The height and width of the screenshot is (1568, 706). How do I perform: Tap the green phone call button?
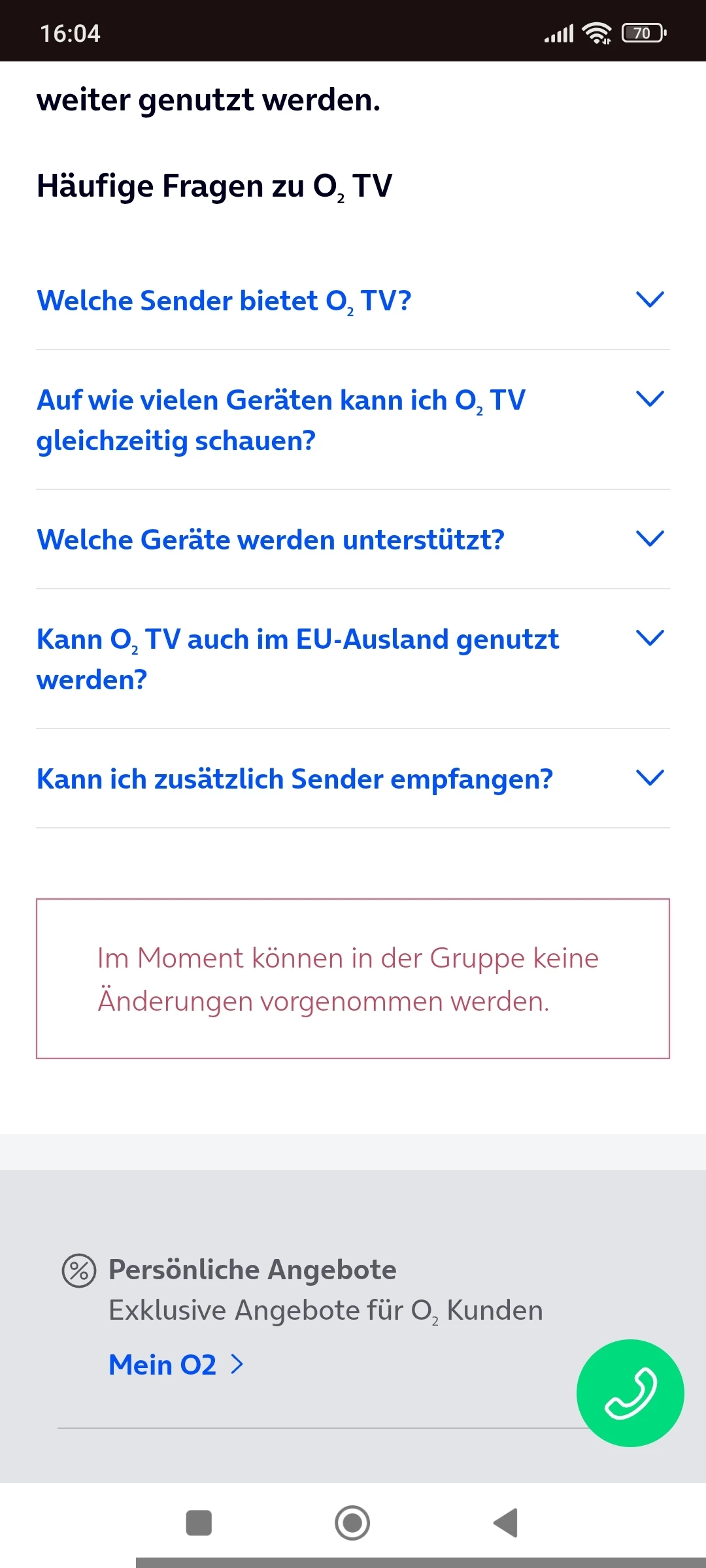630,1393
